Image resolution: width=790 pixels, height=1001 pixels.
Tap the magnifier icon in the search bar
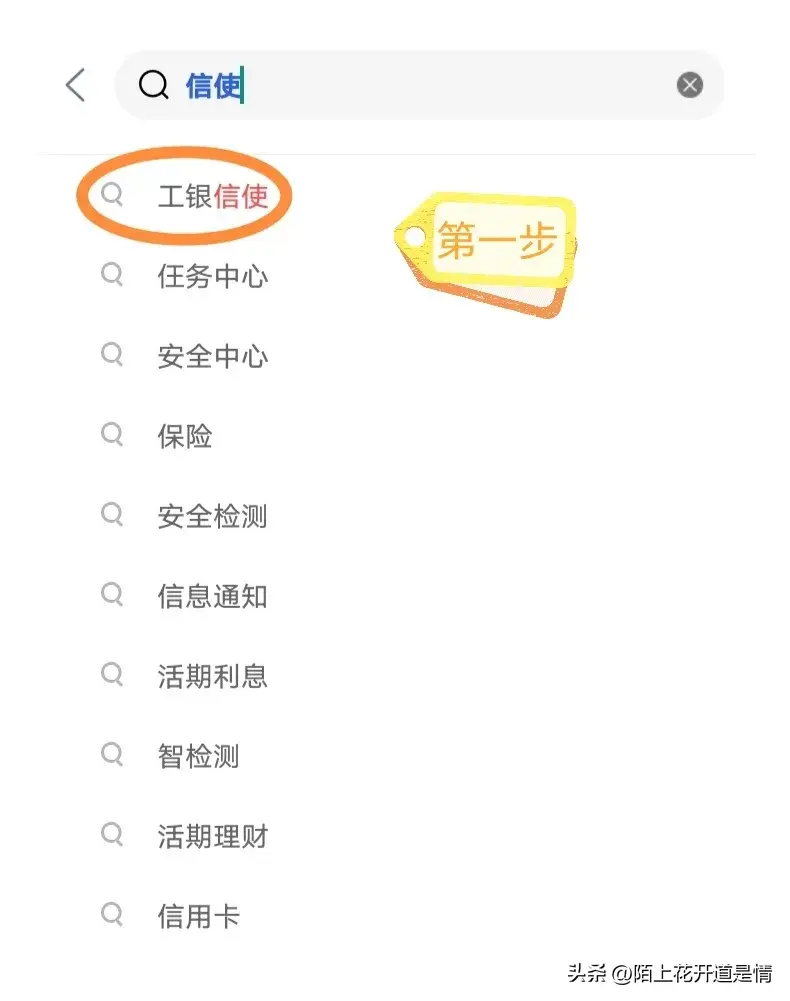tap(153, 85)
